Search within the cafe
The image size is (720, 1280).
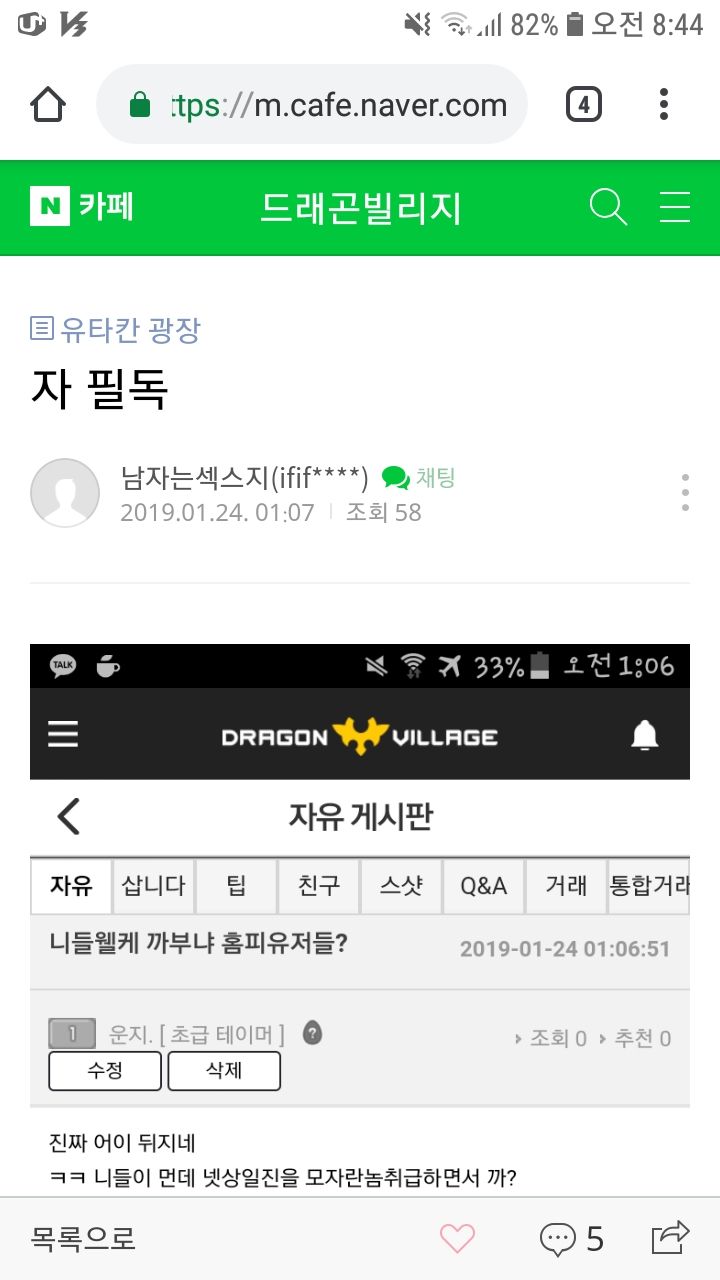(608, 207)
